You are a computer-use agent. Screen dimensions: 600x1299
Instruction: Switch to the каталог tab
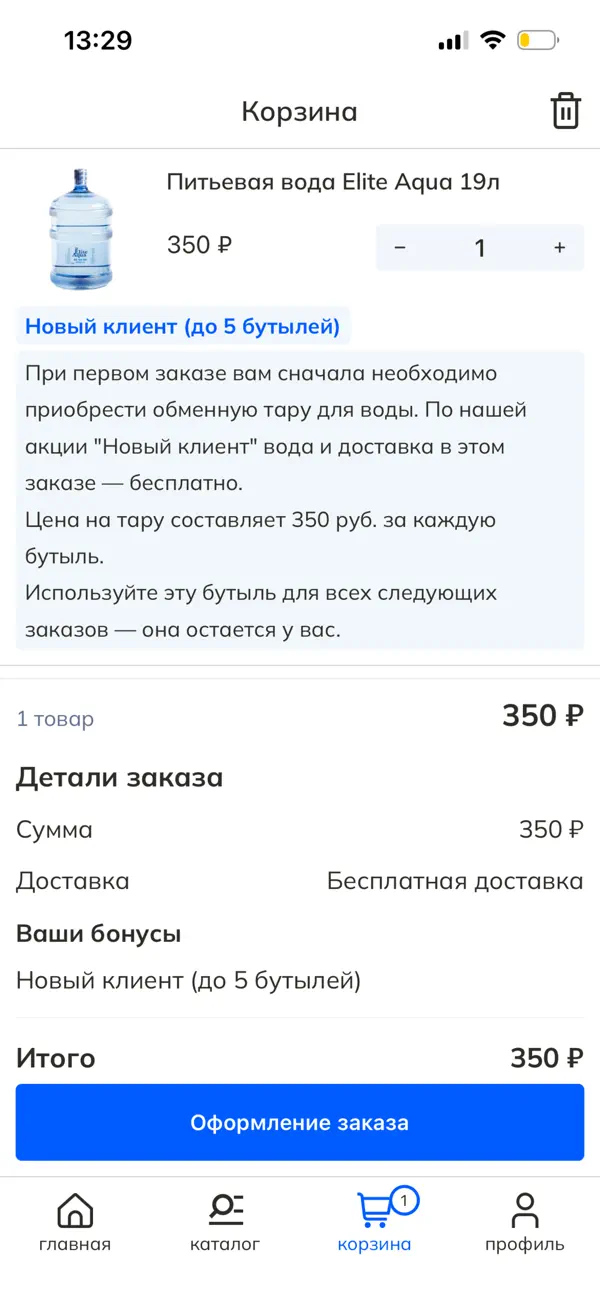[225, 1222]
